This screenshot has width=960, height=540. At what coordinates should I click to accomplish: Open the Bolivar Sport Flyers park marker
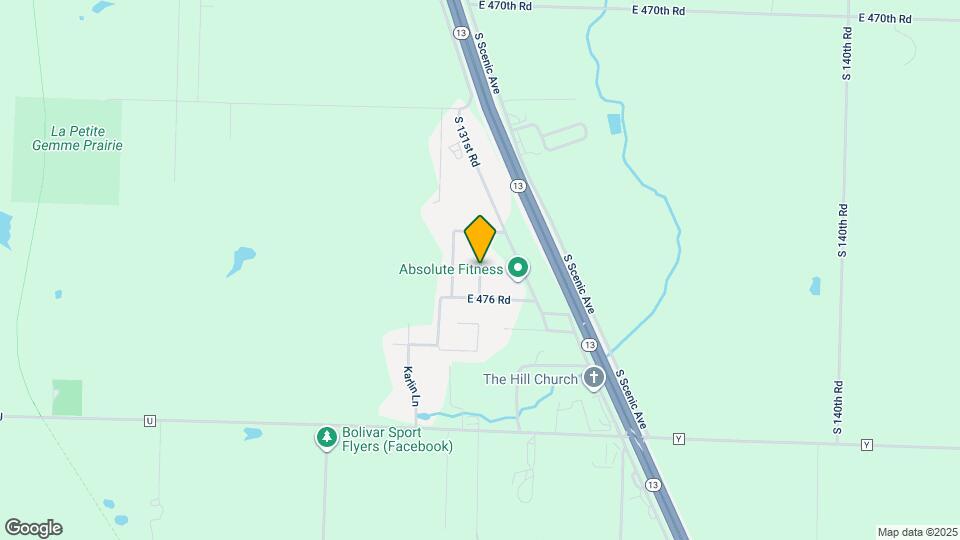[326, 437]
